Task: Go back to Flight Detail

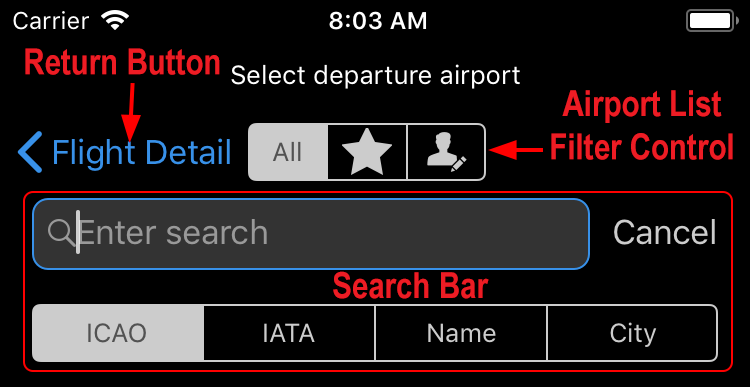Action: coord(124,152)
